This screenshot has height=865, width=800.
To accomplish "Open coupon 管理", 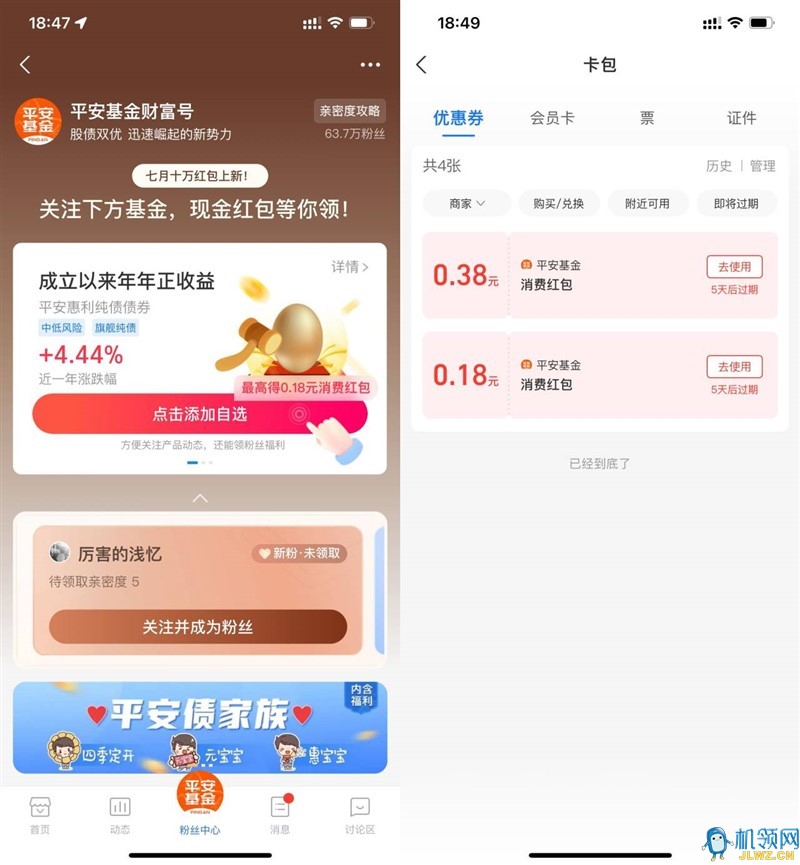I will [x=762, y=166].
